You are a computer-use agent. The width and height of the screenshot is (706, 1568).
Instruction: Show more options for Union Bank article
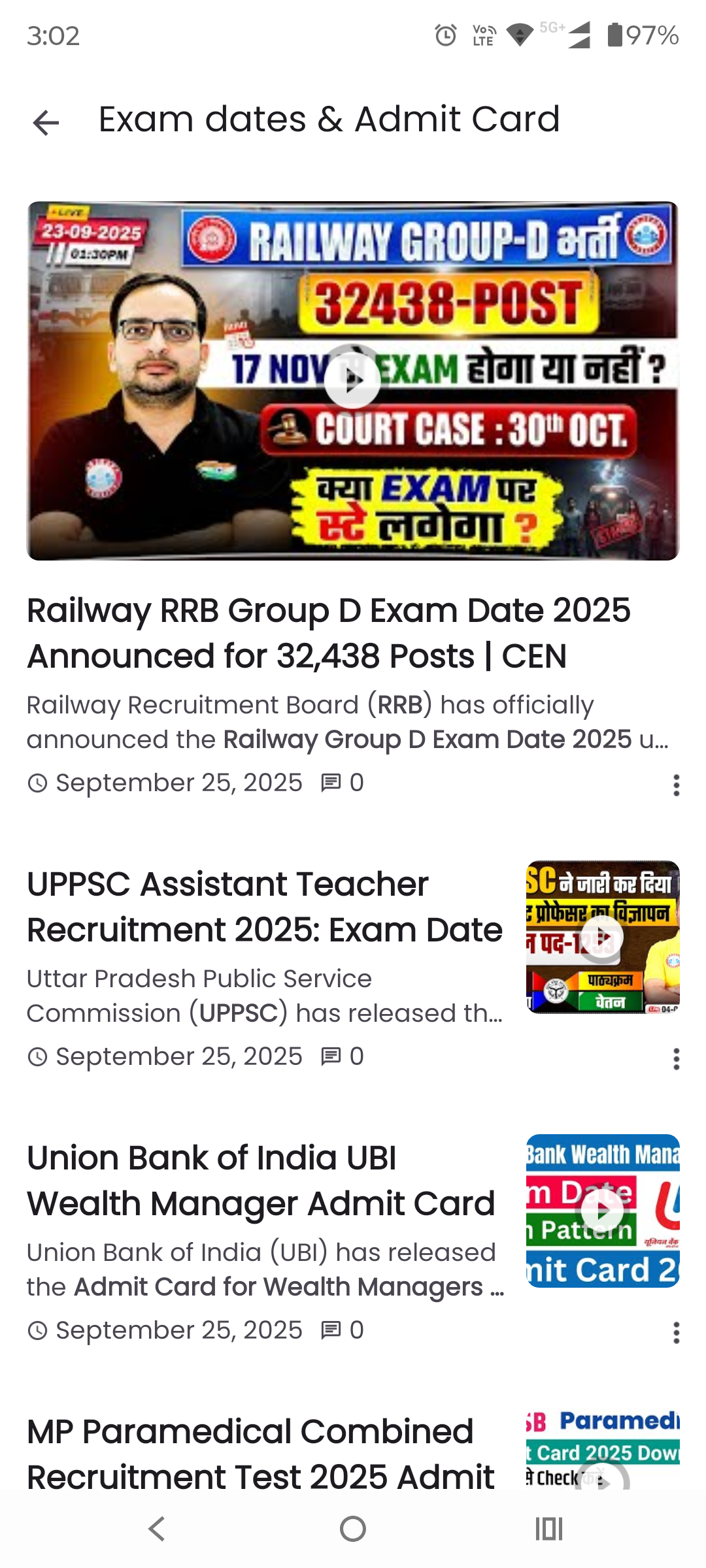tap(676, 1332)
